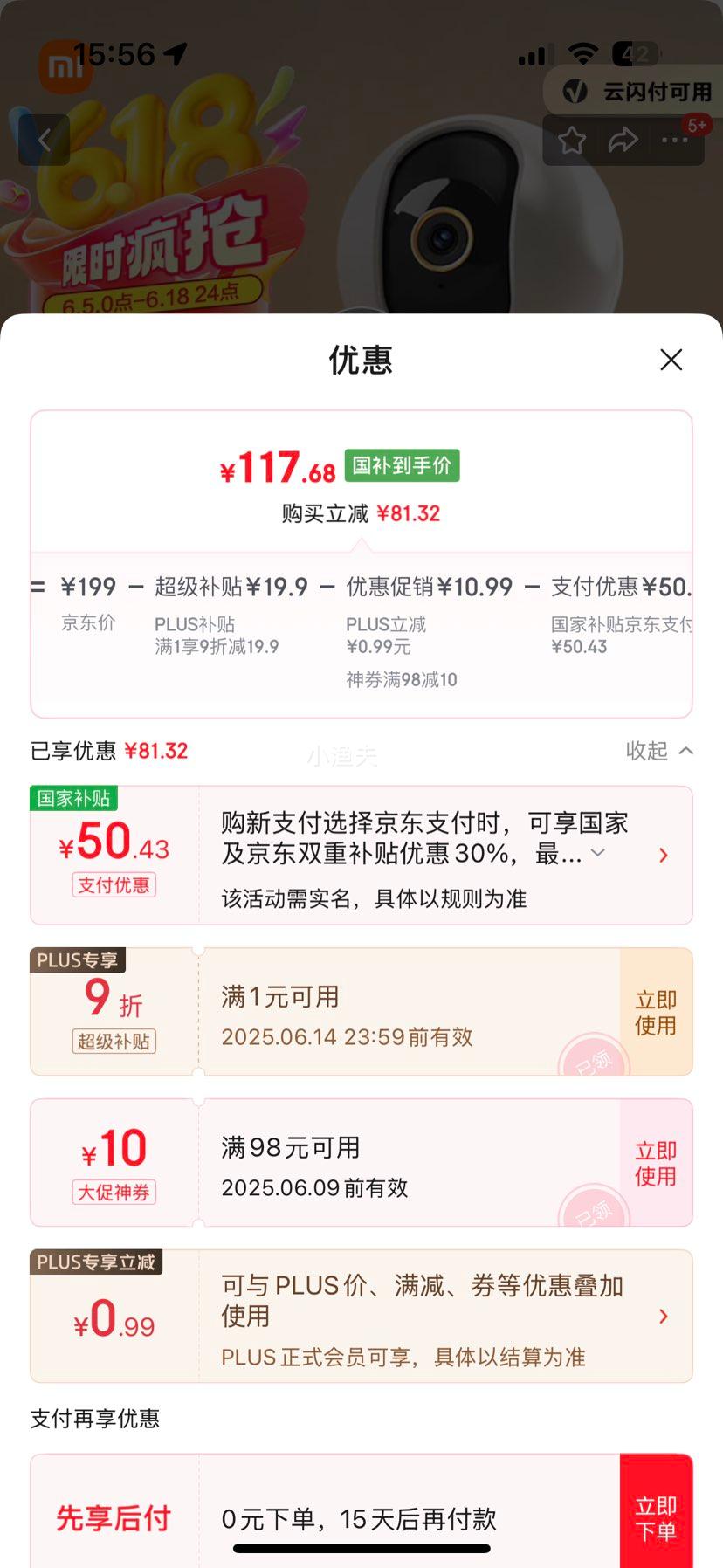Open the more options menu

(674, 140)
